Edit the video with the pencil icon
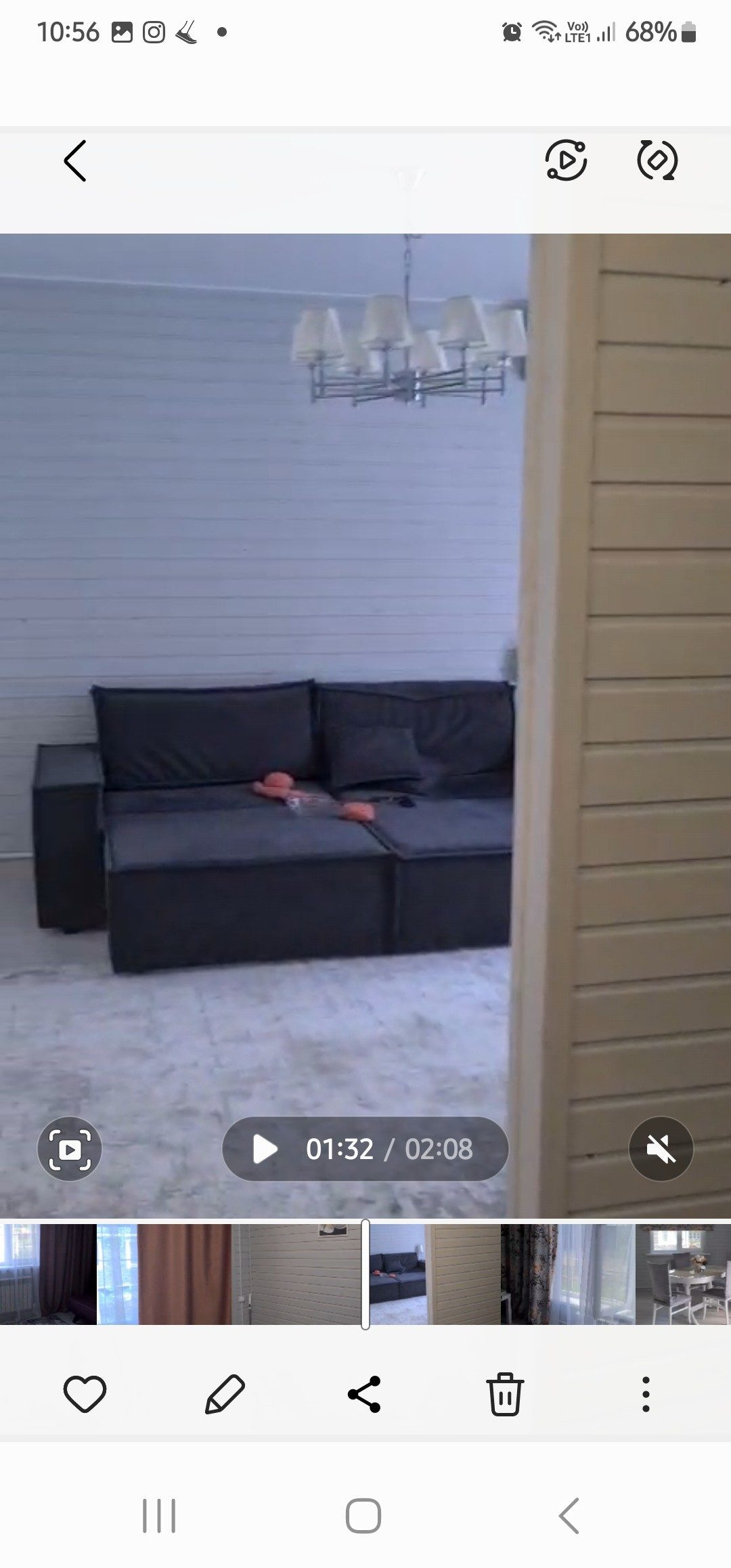The image size is (731, 1568). (225, 1395)
